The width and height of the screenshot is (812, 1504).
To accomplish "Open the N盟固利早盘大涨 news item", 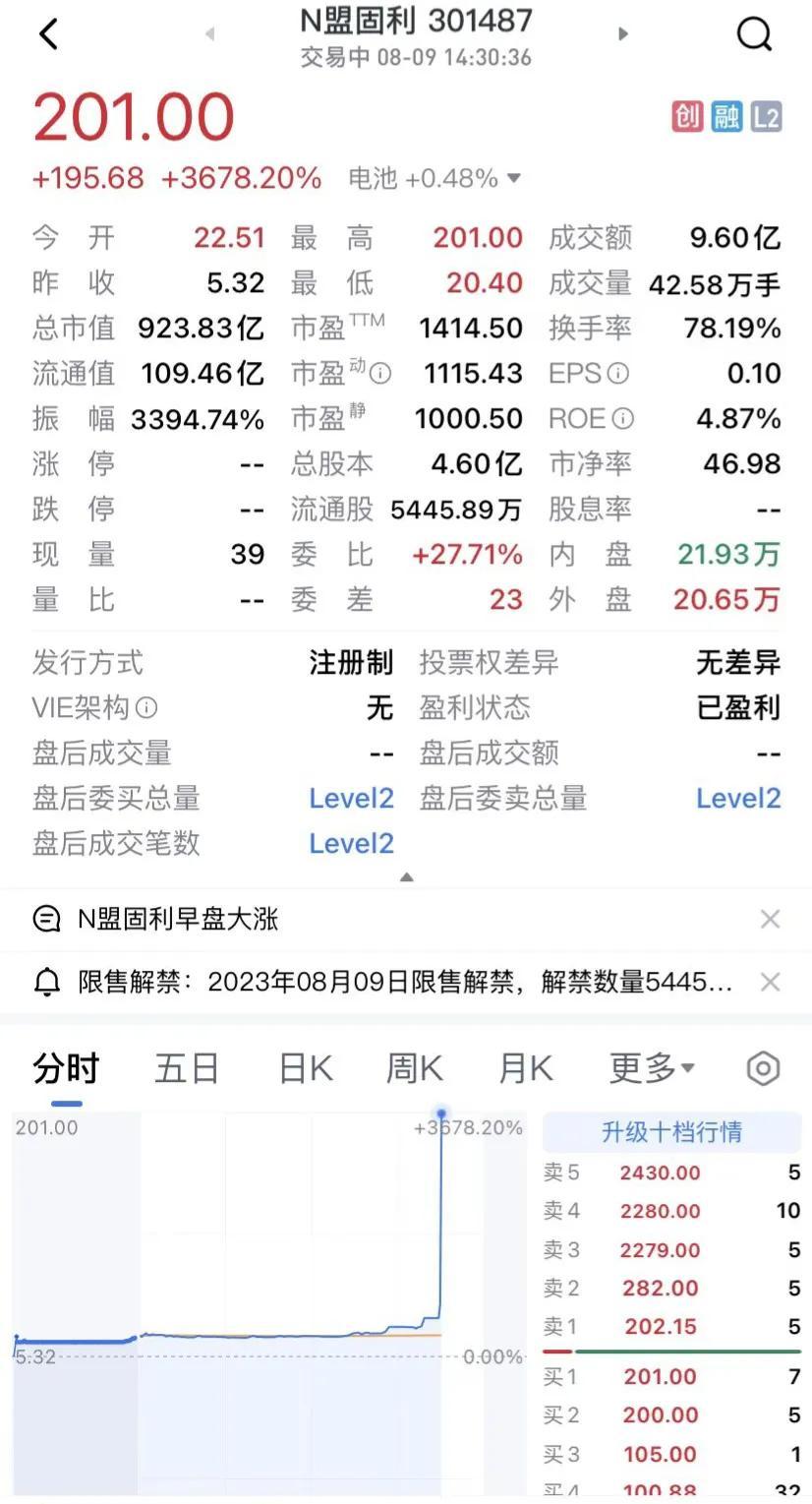I will click(x=178, y=919).
